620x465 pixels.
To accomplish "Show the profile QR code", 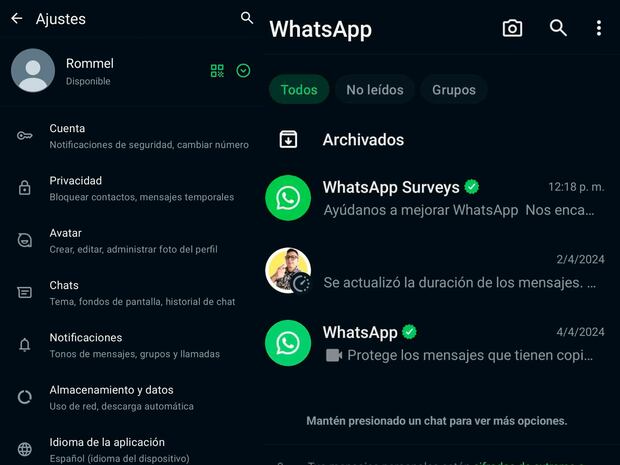I will tap(217, 71).
